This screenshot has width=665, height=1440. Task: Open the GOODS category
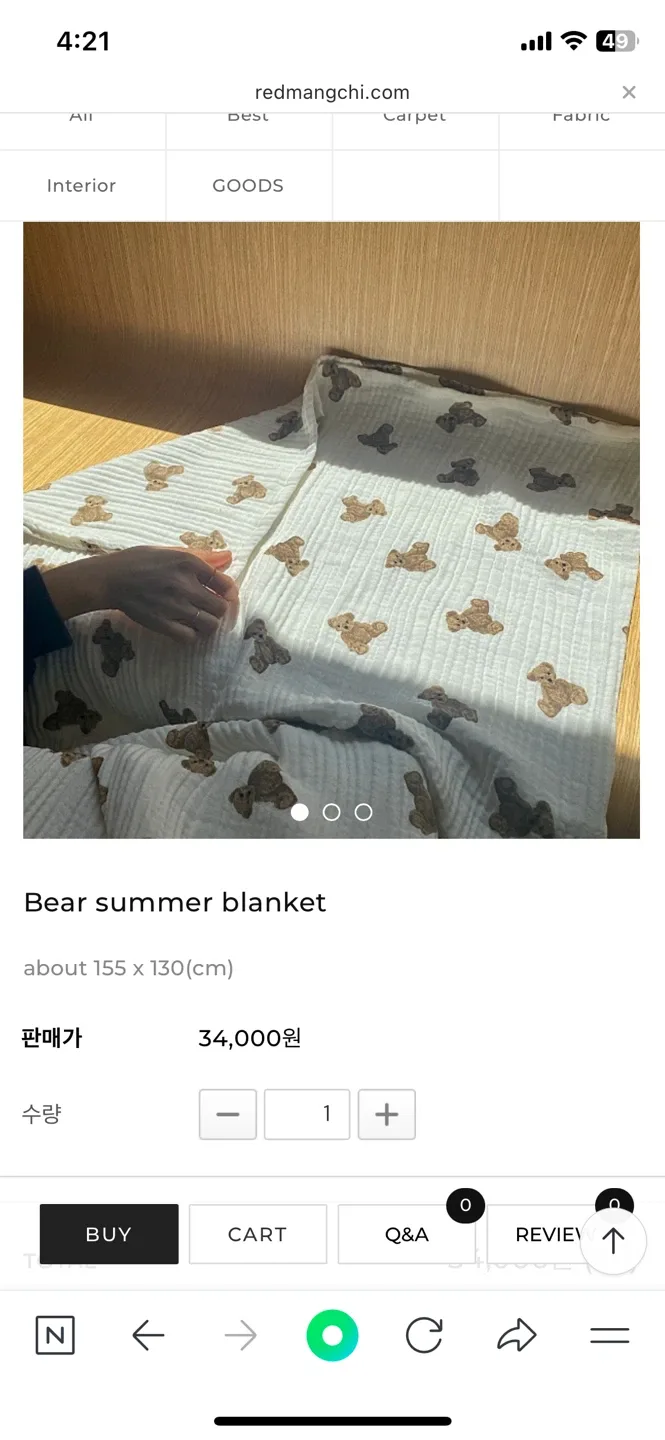(x=248, y=186)
